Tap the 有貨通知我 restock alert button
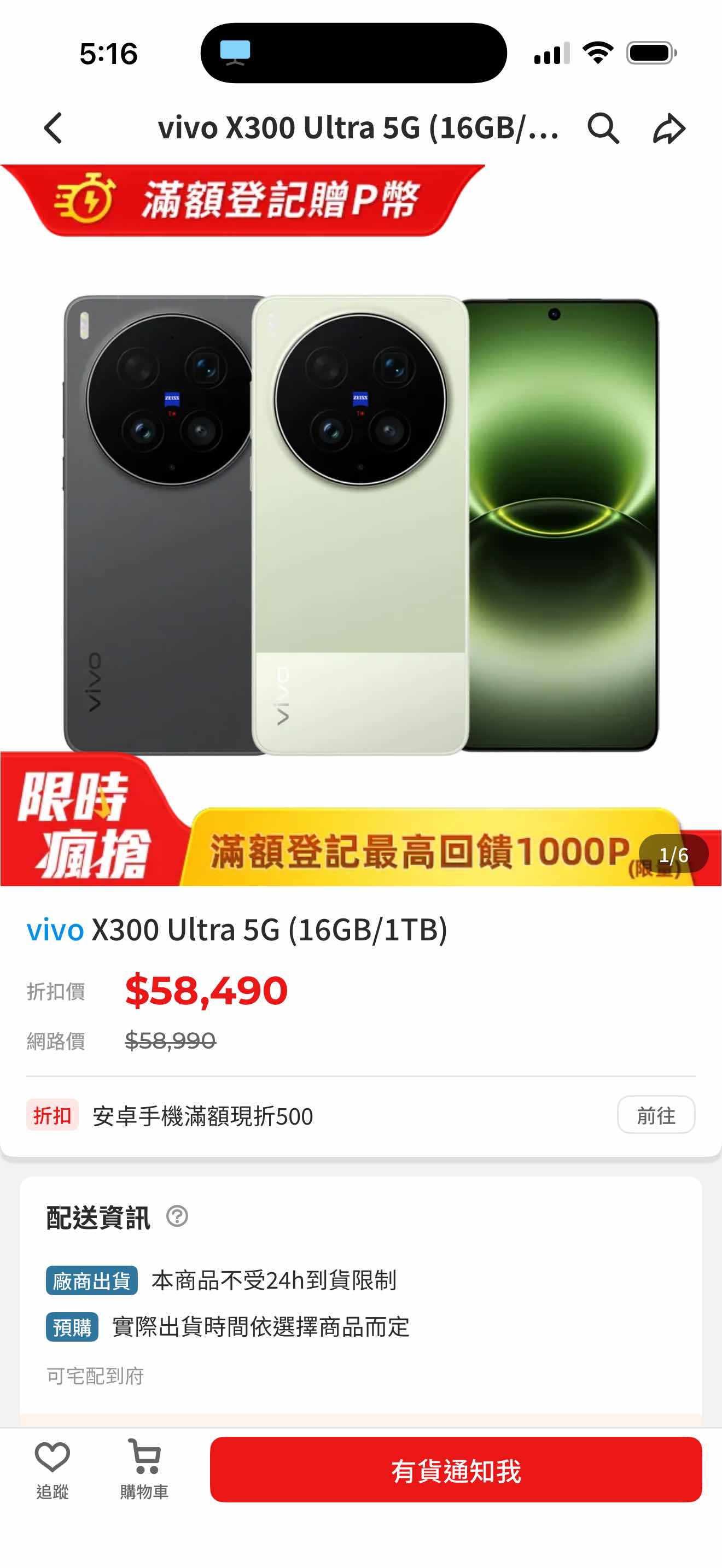 [456, 1471]
